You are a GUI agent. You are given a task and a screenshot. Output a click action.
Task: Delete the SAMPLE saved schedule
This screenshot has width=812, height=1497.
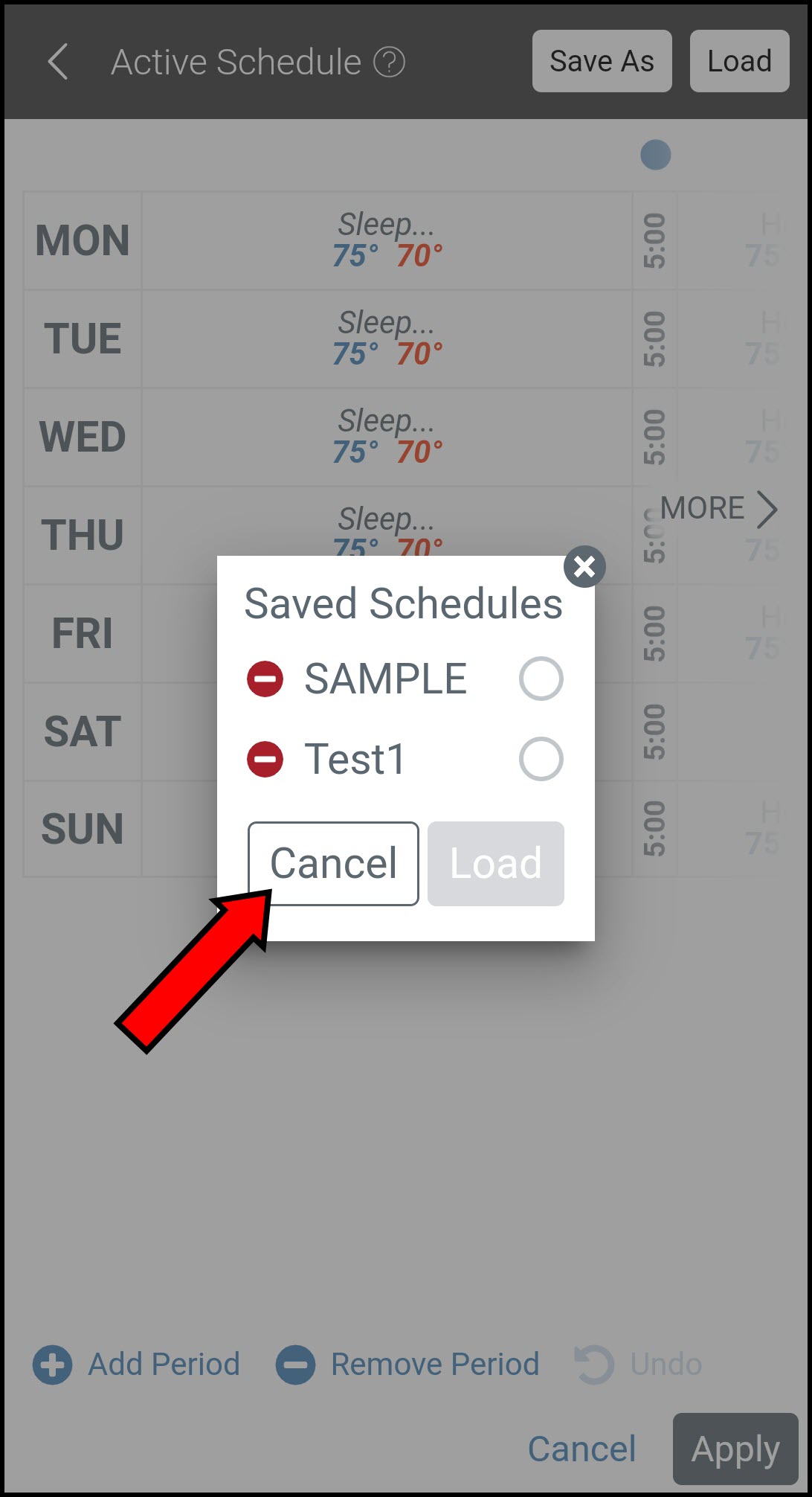pyautogui.click(x=265, y=679)
